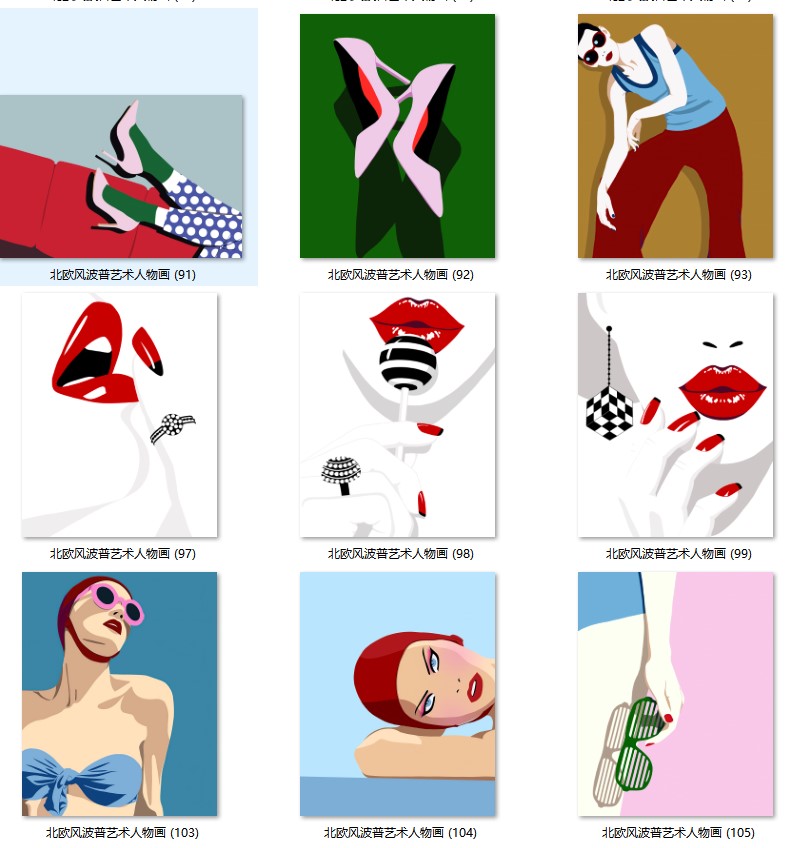The width and height of the screenshot is (807, 848).
Task: Select the striped lollipop picture (98)
Action: pyautogui.click(x=397, y=415)
